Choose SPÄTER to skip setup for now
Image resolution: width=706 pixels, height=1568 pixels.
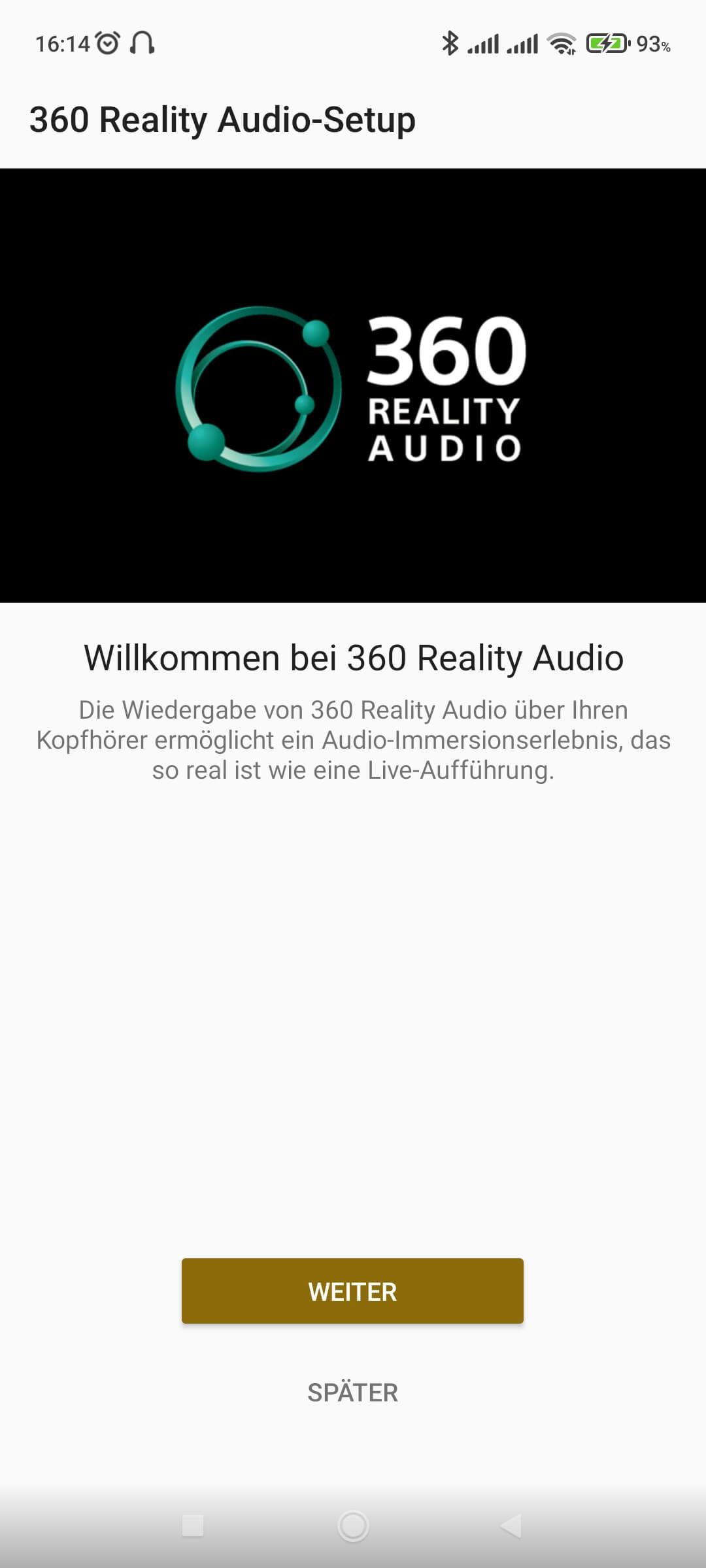click(352, 1392)
